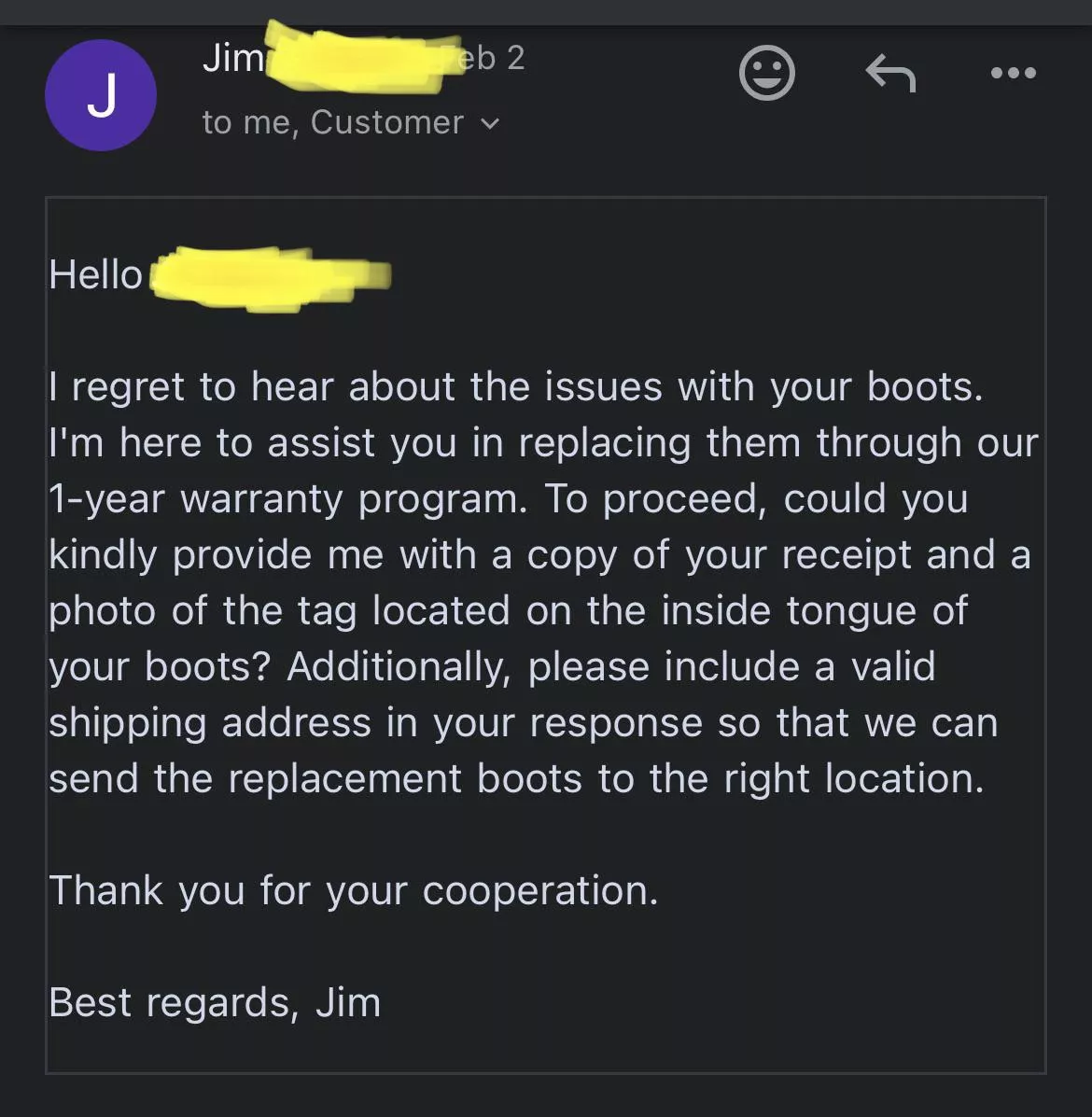Screen dimensions: 1092x1117
Task: Add an emoji reaction to Jim's email
Action: point(766,73)
